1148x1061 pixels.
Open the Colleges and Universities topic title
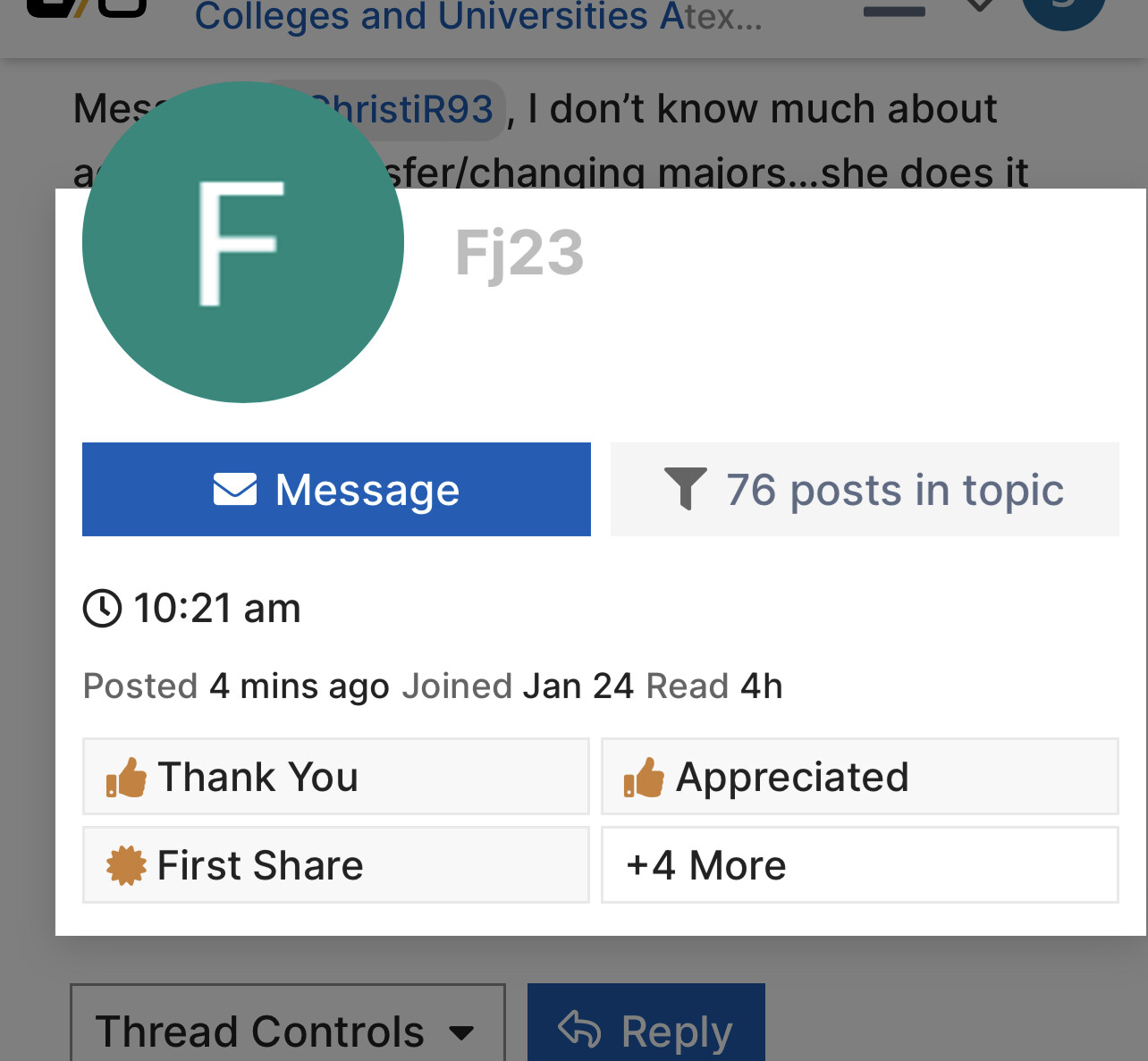tap(478, 16)
